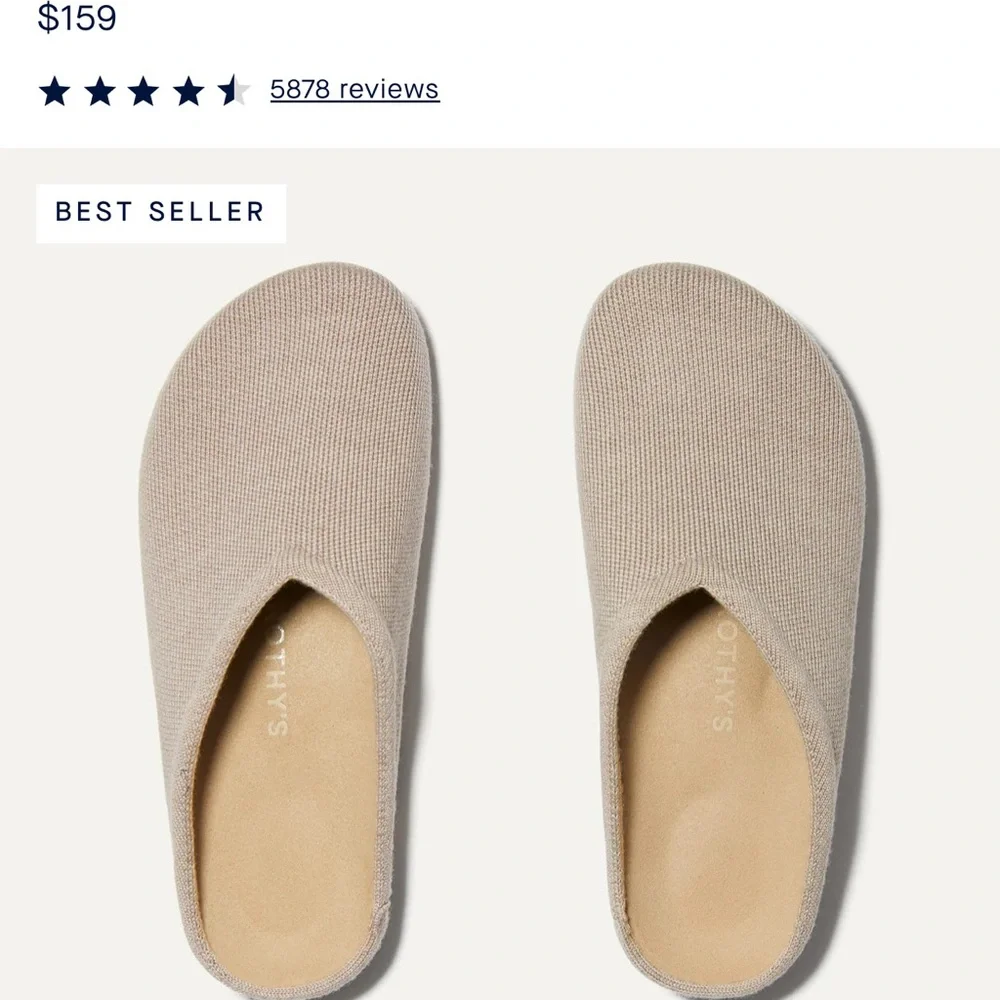The height and width of the screenshot is (1000, 1000).
Task: Open the 5878 reviews link
Action: click(354, 90)
